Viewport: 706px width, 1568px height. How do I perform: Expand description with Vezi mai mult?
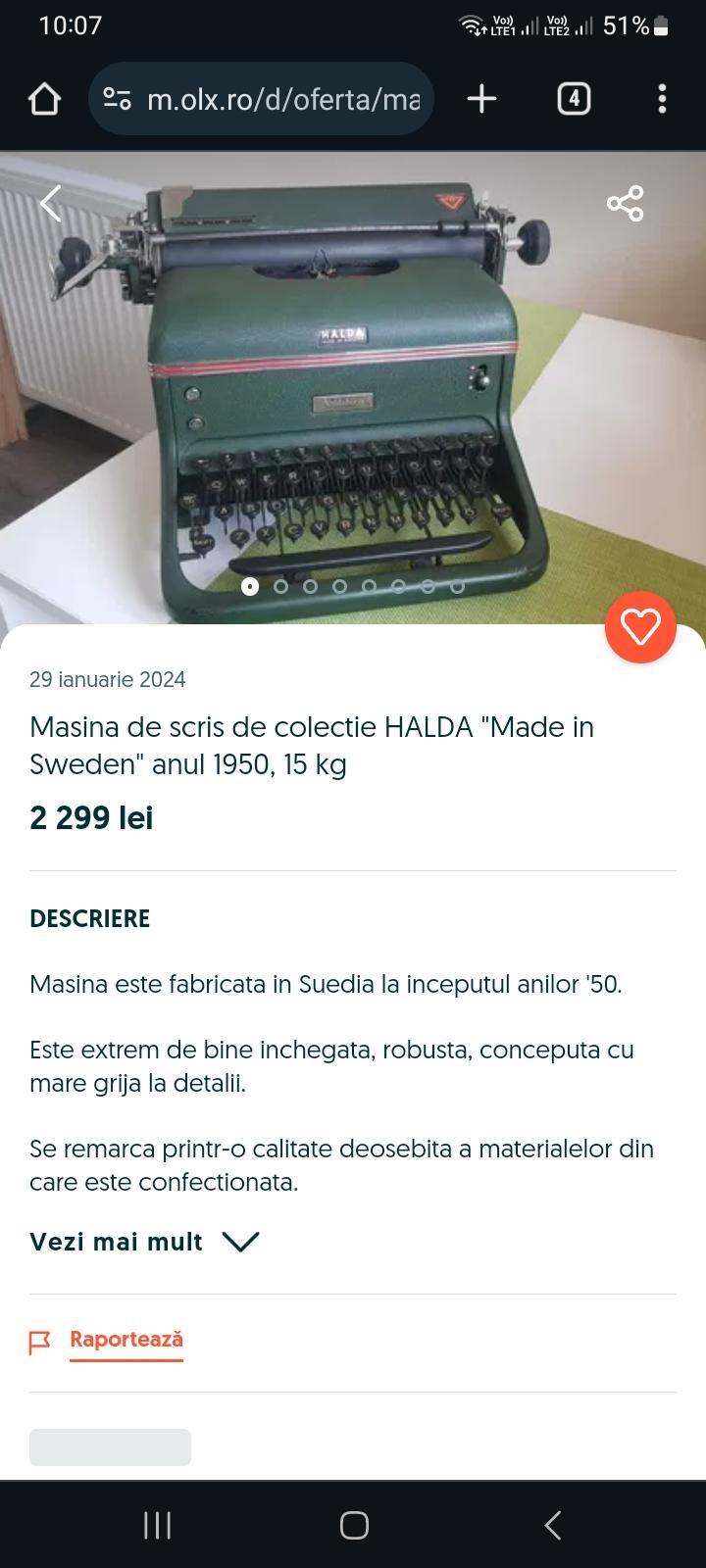coord(144,1242)
